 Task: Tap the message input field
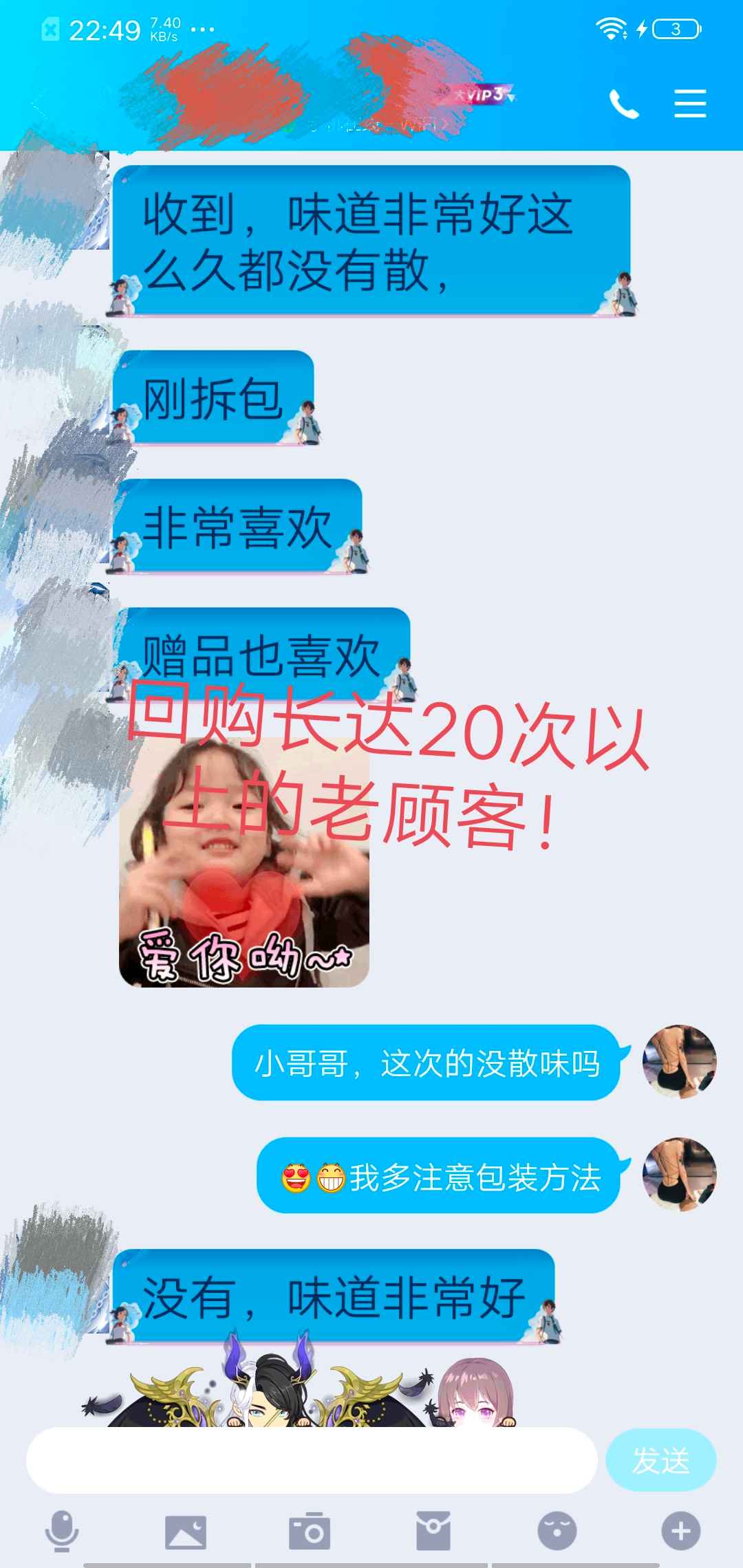pyautogui.click(x=312, y=1459)
